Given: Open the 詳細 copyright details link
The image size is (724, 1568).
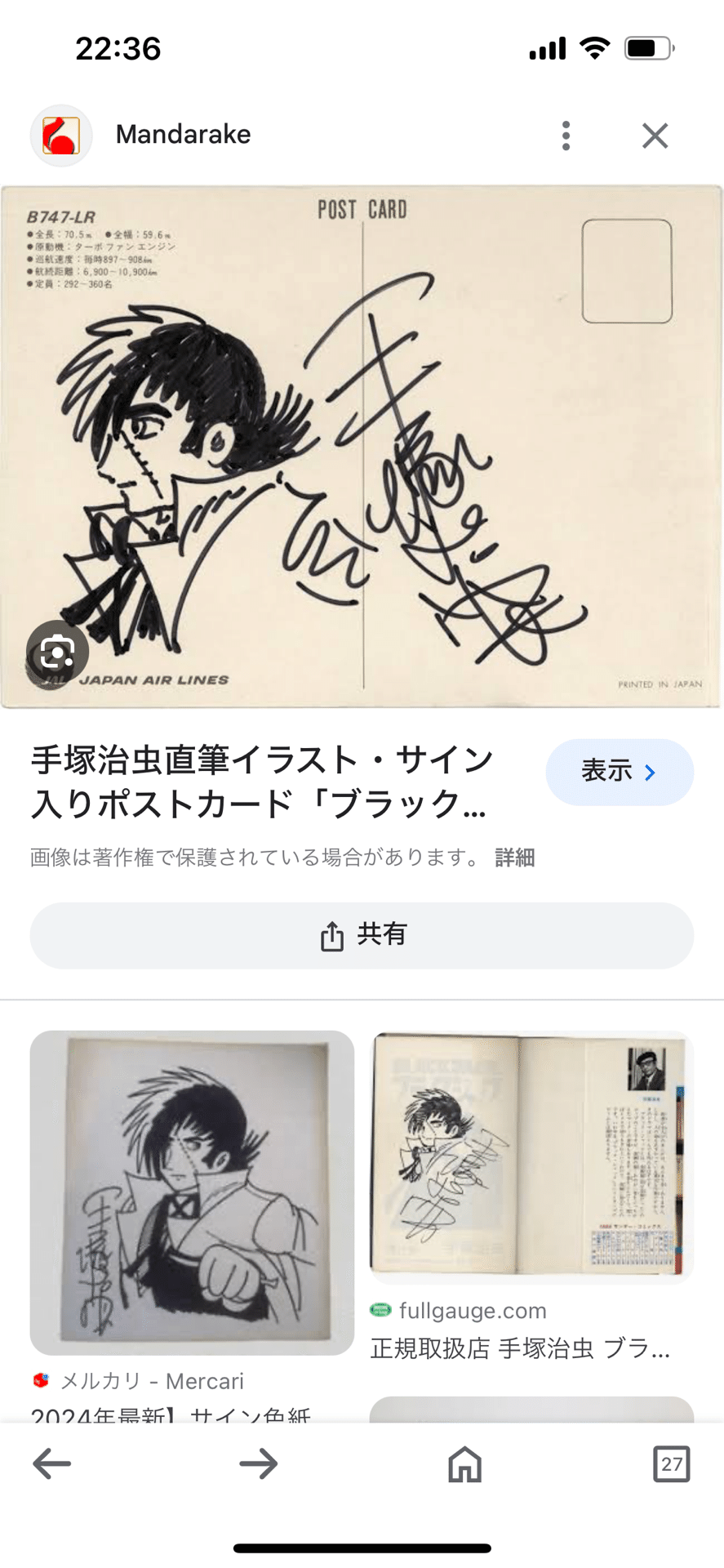Looking at the screenshot, I should pyautogui.click(x=514, y=857).
